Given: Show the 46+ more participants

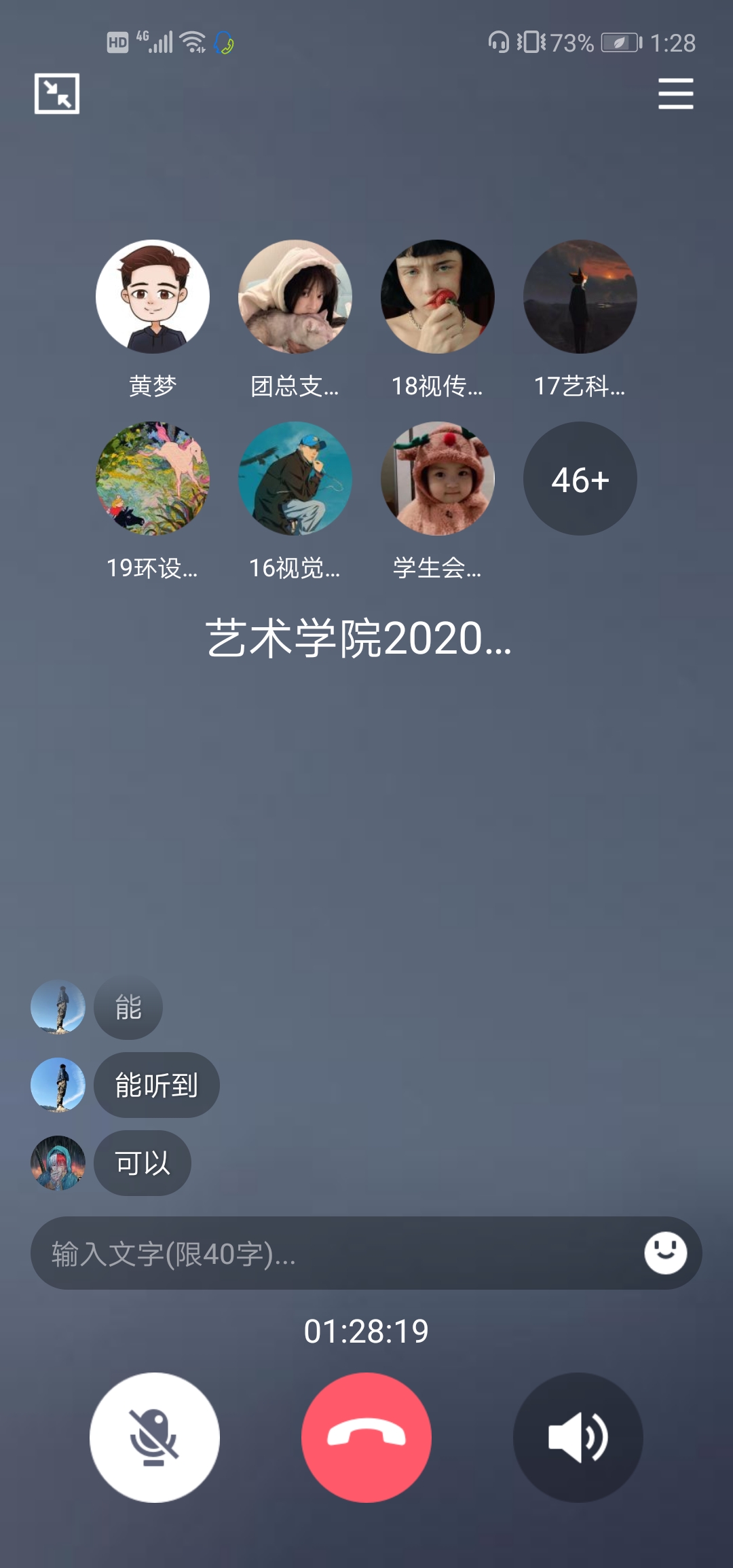Looking at the screenshot, I should pyautogui.click(x=580, y=479).
